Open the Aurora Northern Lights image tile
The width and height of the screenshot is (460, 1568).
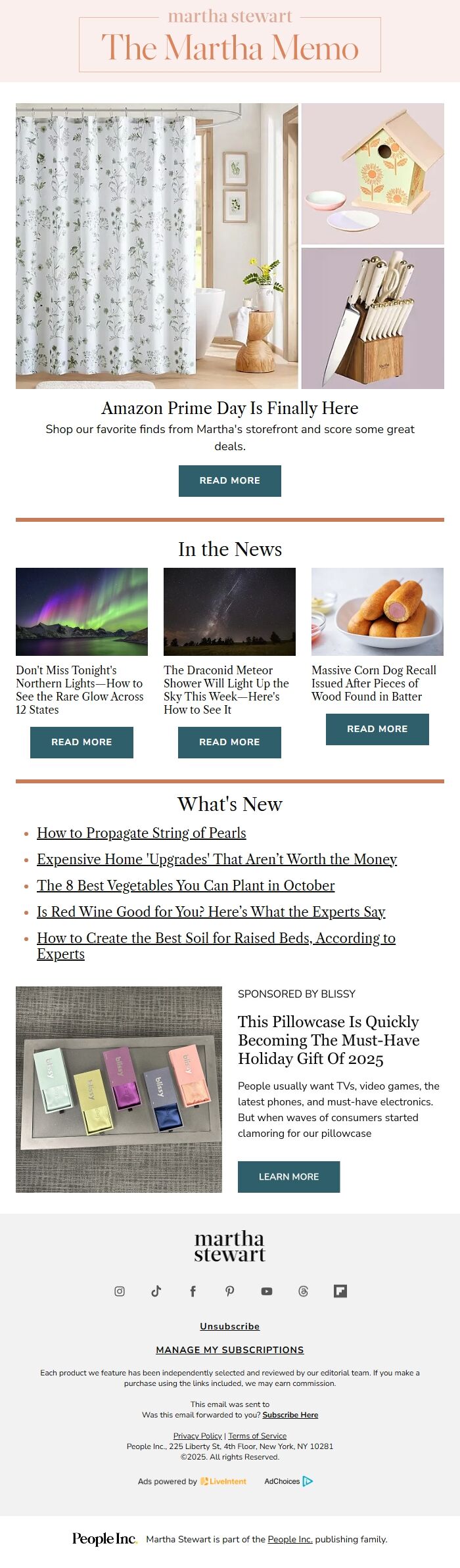point(81,611)
